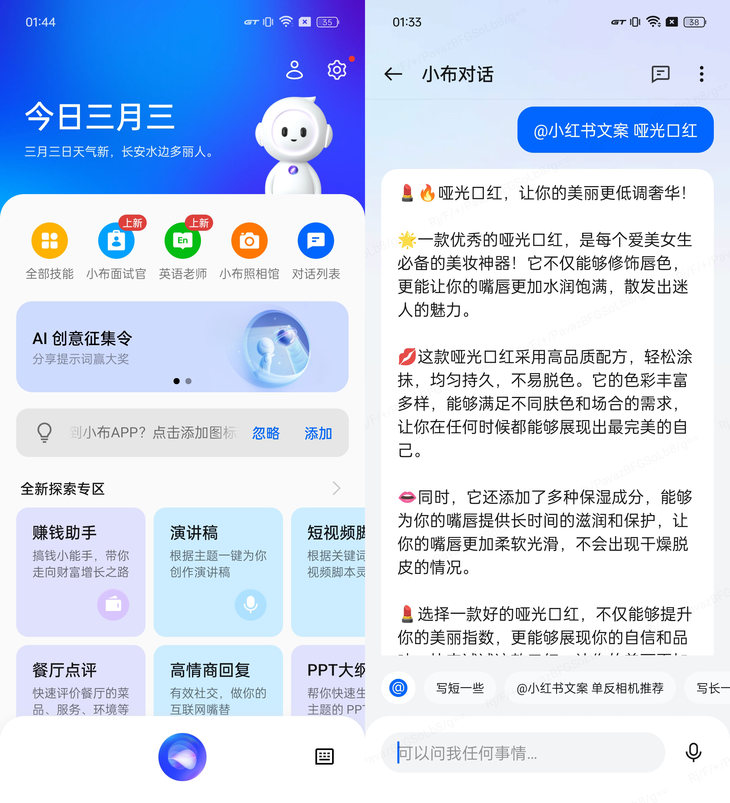Open 小布面试官 shortcut

[x=116, y=241]
